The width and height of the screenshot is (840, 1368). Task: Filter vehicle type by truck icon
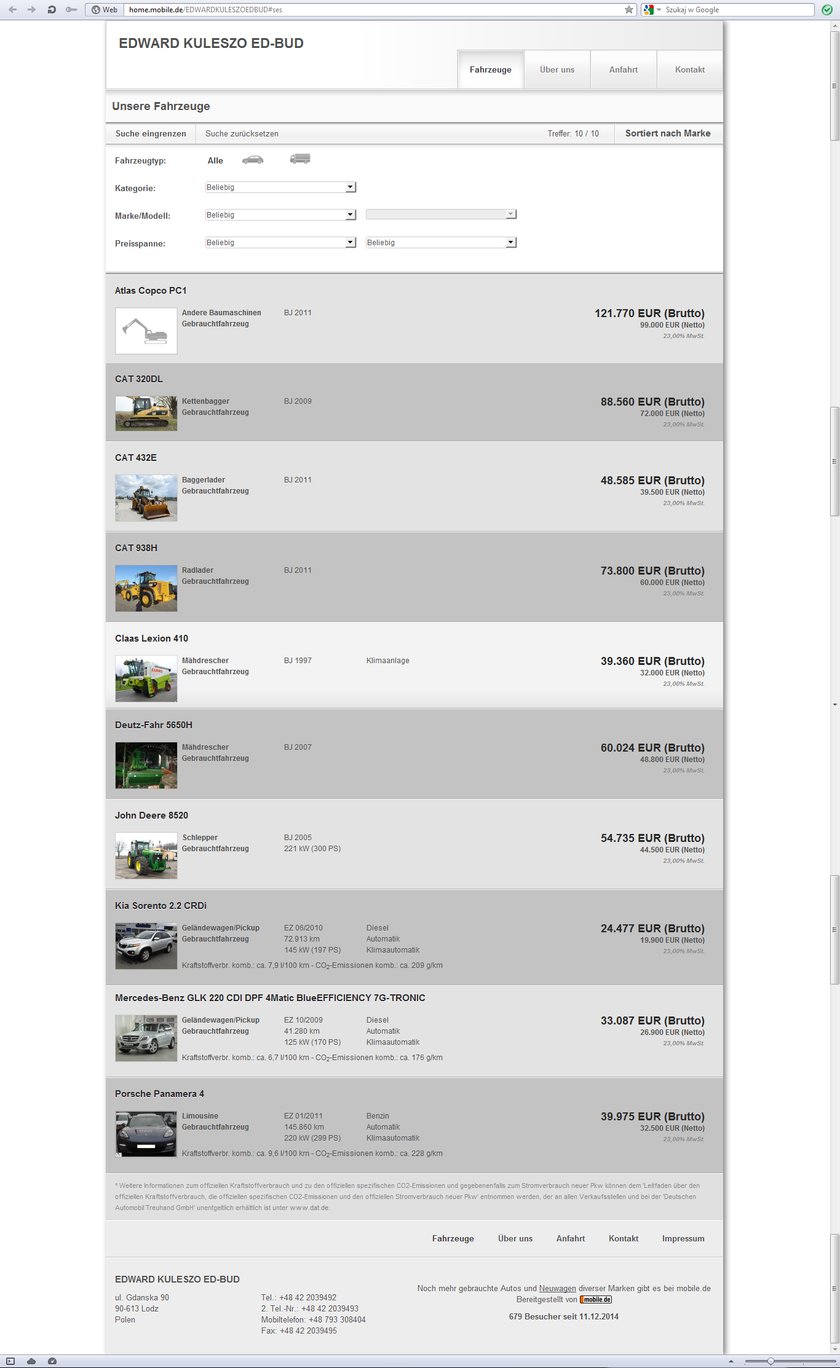300,159
